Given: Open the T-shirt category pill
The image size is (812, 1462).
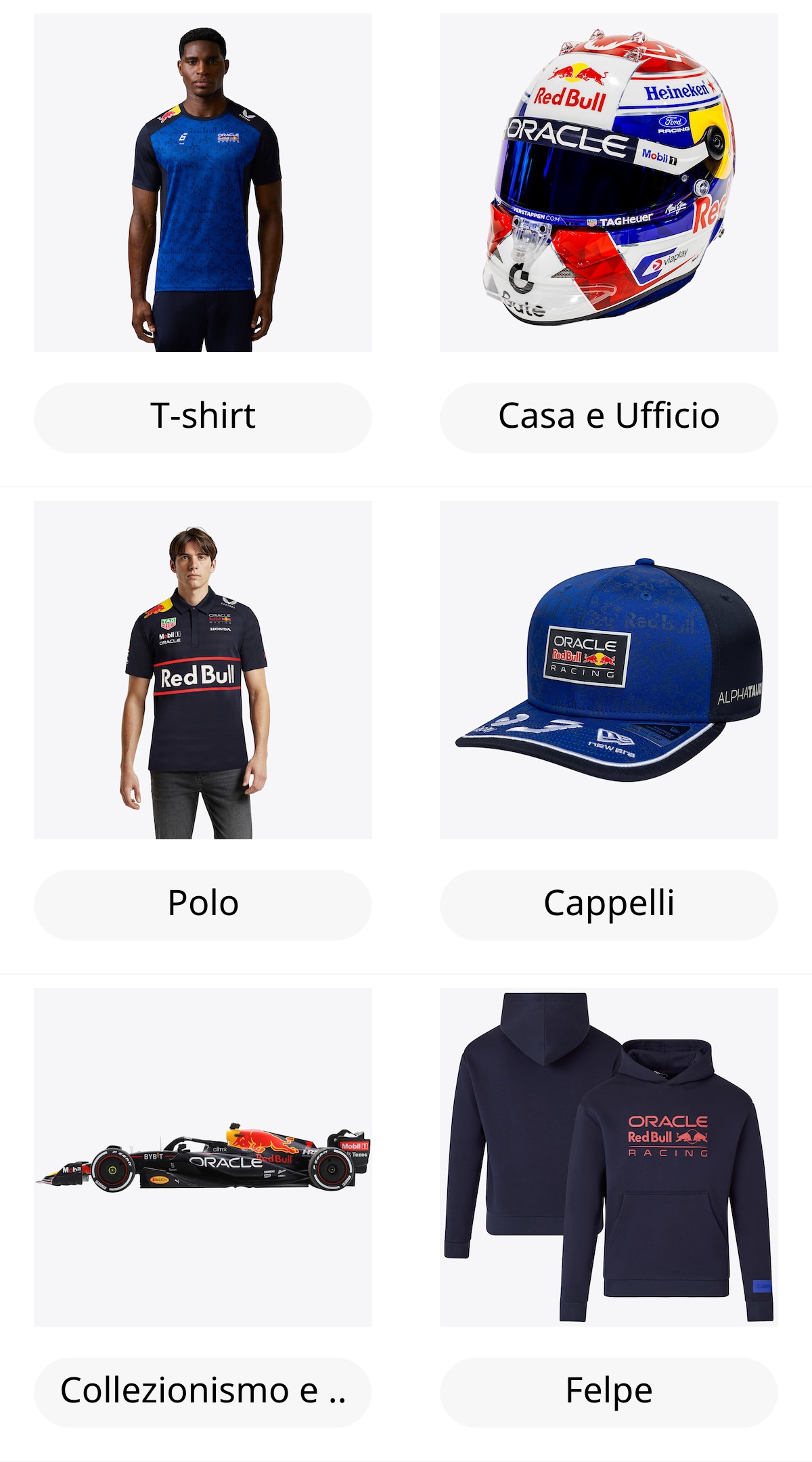Looking at the screenshot, I should [202, 416].
